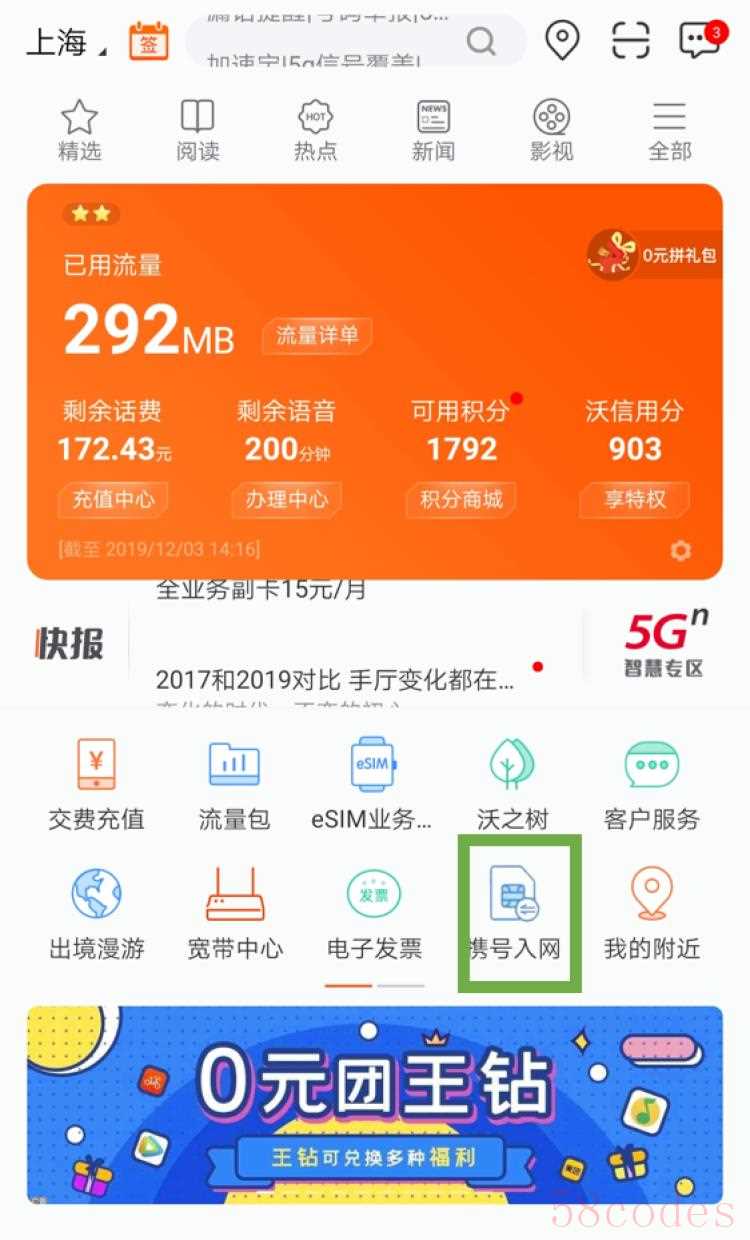Launch the scan code icon
750x1240 pixels.
coord(631,40)
